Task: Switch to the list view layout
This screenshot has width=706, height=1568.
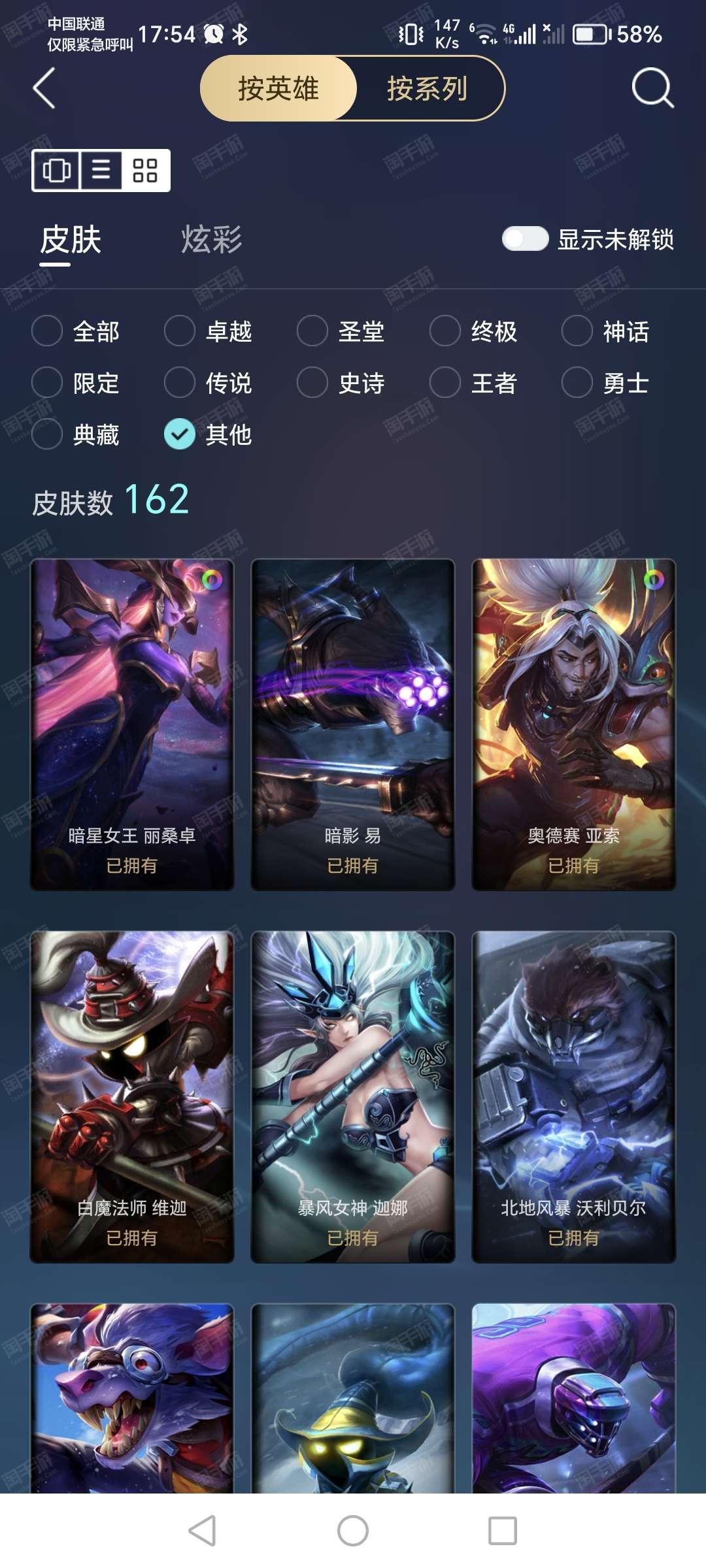Action: tap(101, 171)
